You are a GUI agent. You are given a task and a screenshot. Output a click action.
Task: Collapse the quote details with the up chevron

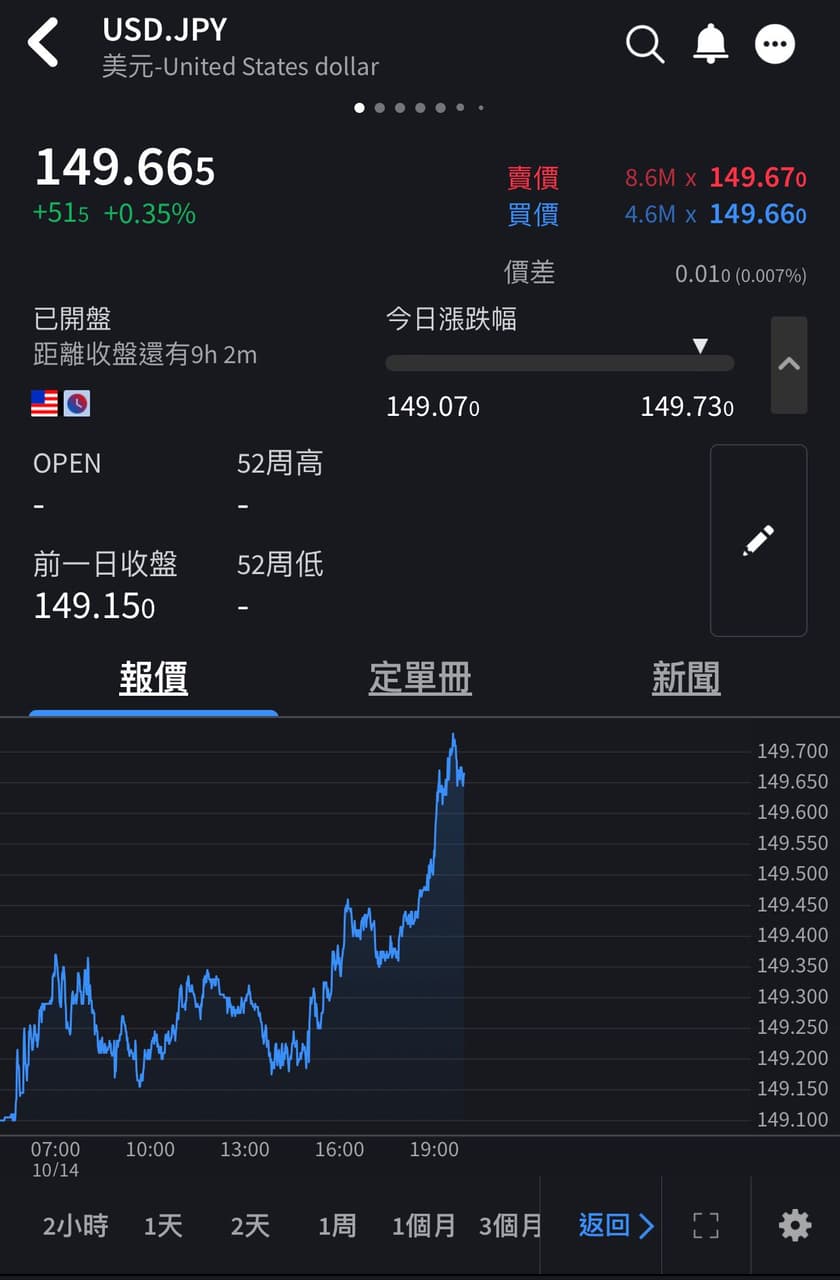[788, 364]
